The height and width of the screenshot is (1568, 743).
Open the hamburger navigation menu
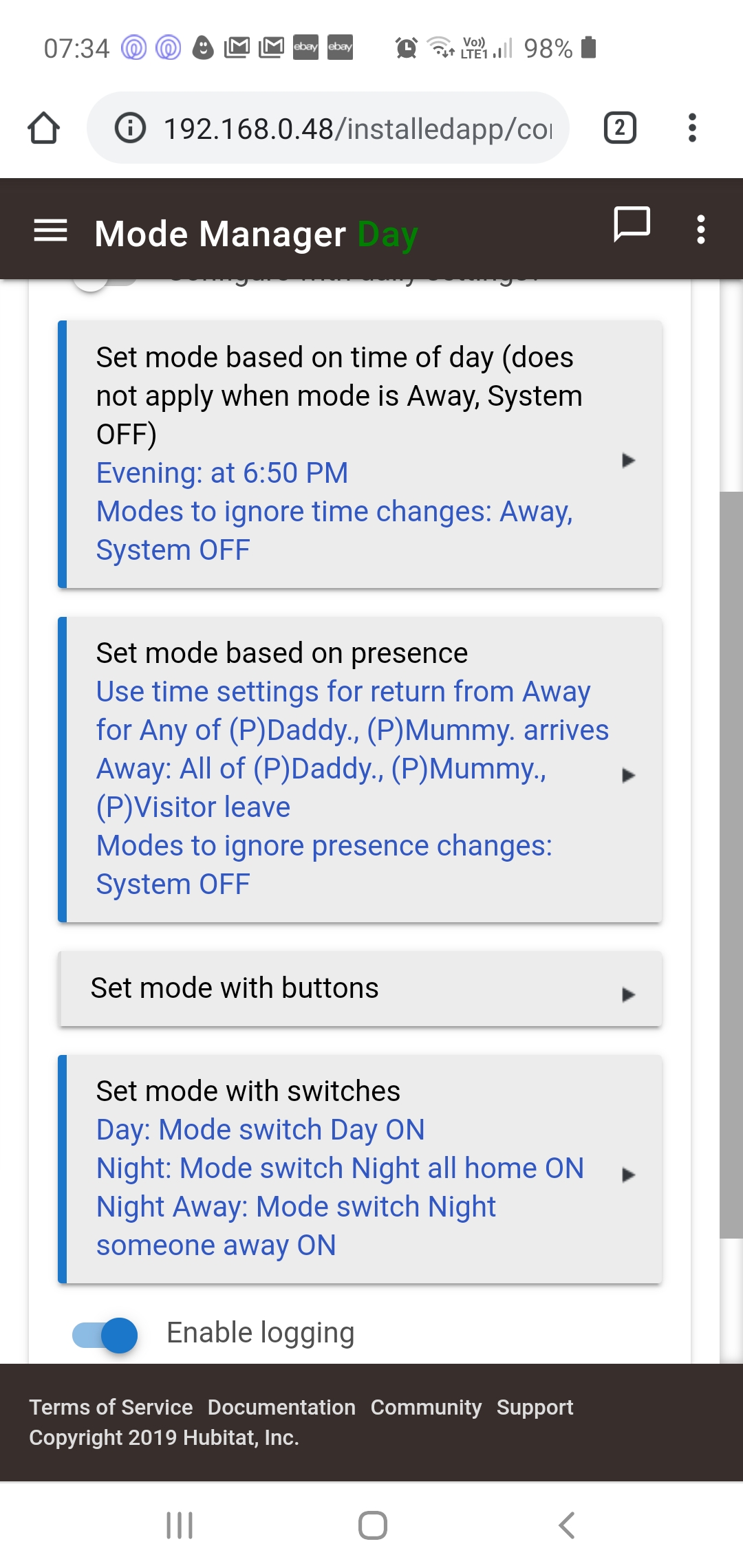click(x=50, y=231)
